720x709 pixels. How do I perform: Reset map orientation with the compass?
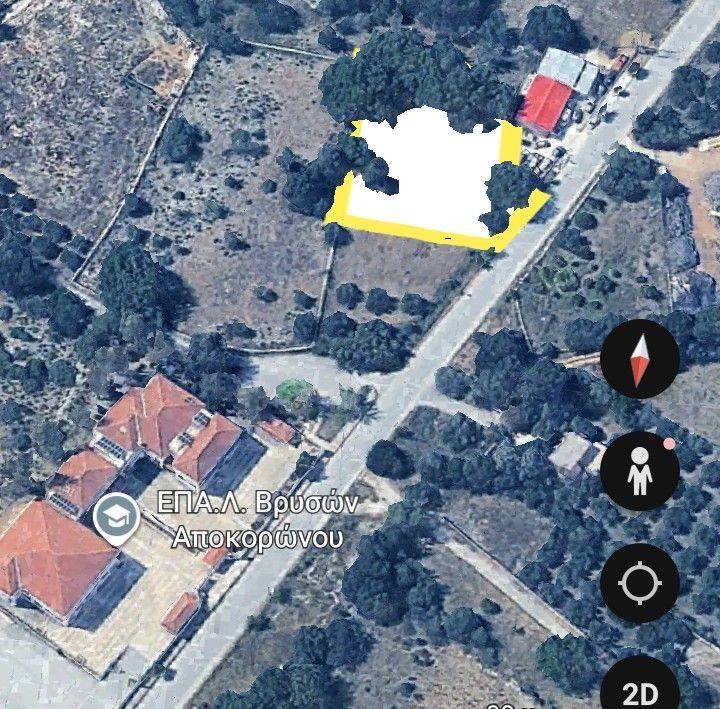pyautogui.click(x=640, y=360)
